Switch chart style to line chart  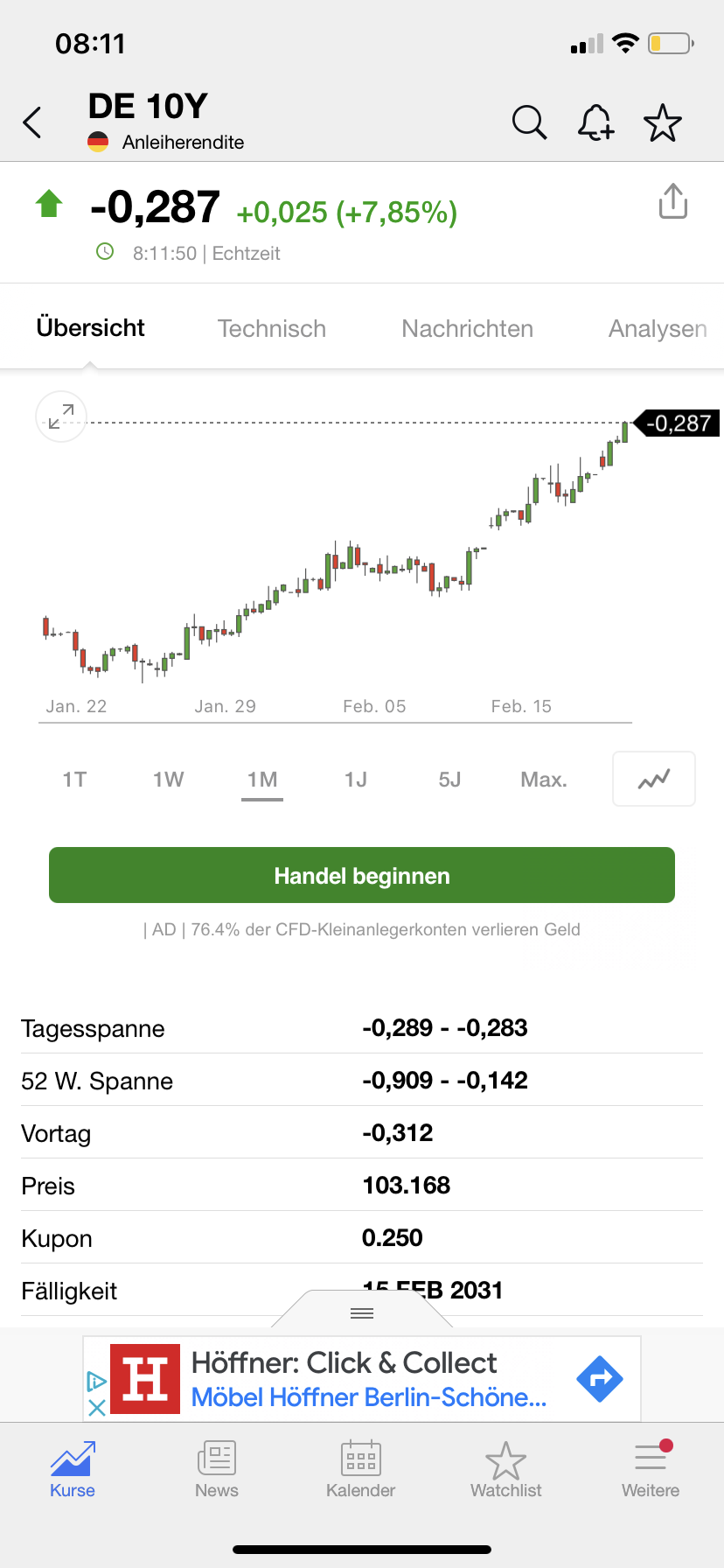tap(653, 778)
